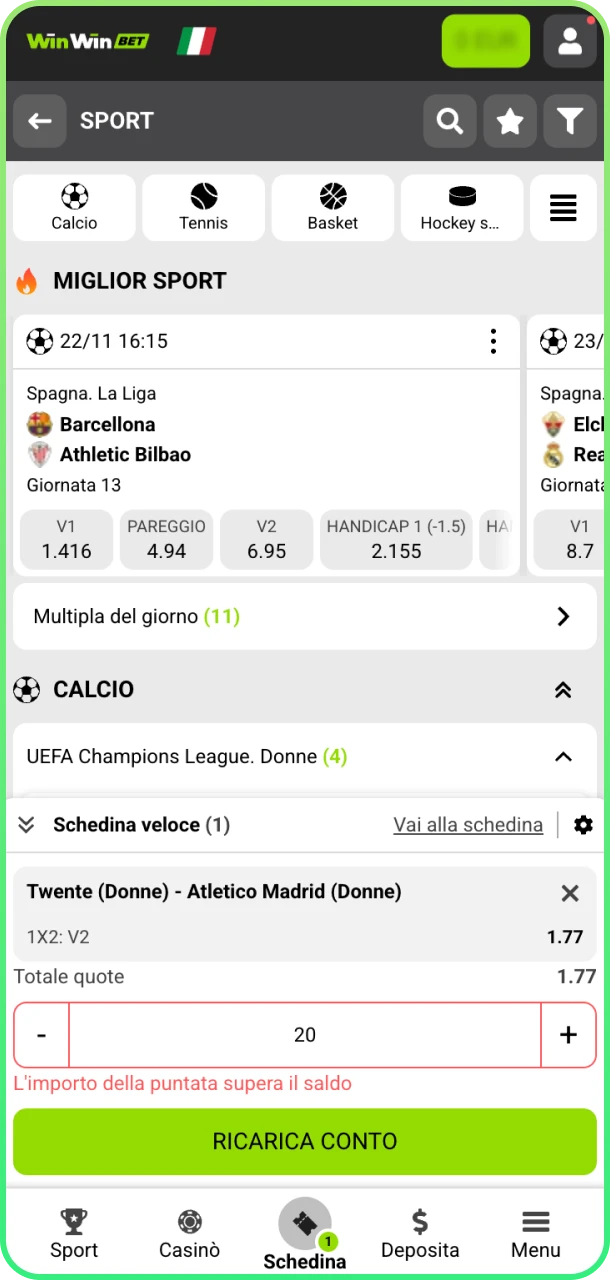Open bet slip settings gear
The height and width of the screenshot is (1280, 610).
(583, 825)
